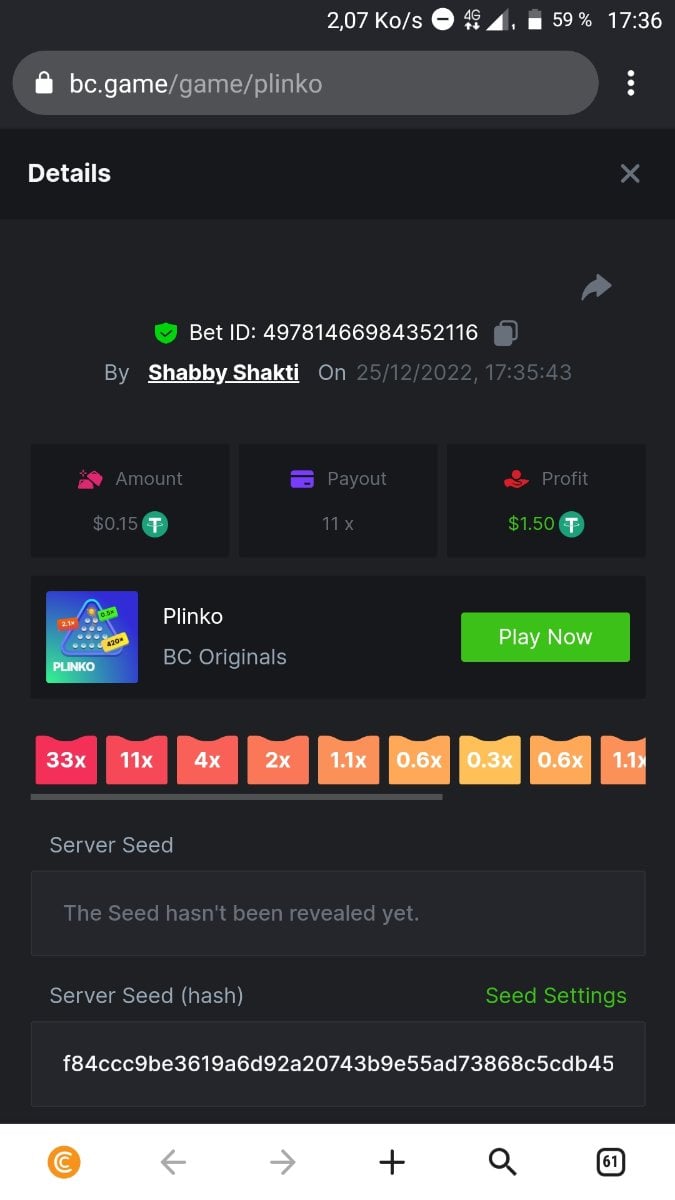Open Seed Settings
675x1200 pixels.
coord(555,996)
